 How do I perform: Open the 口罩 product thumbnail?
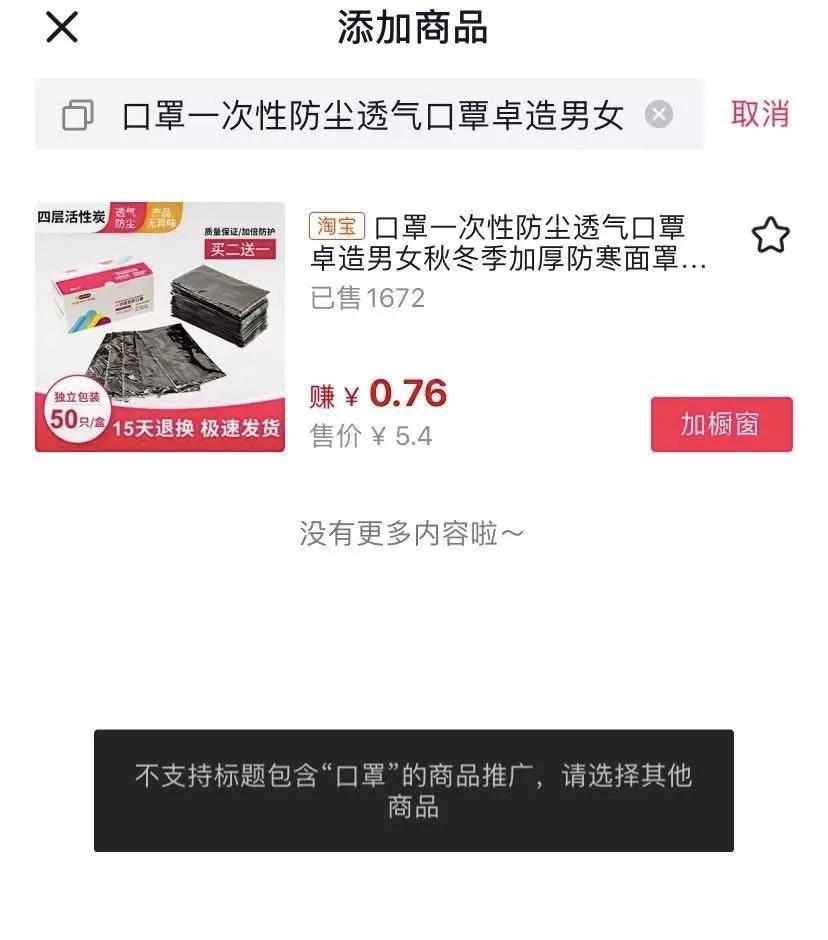(160, 327)
